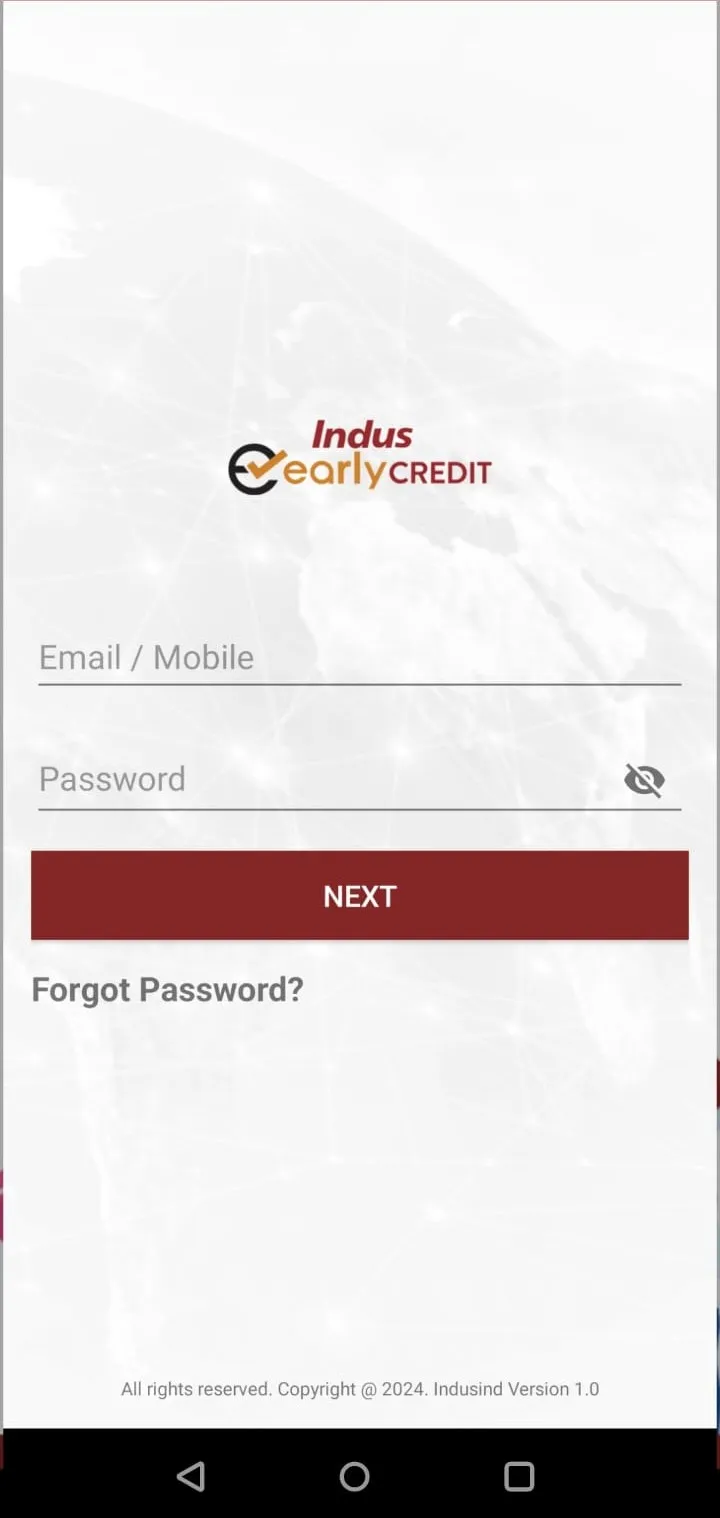
Task: Go back with the system back button
Action: tap(190, 1476)
